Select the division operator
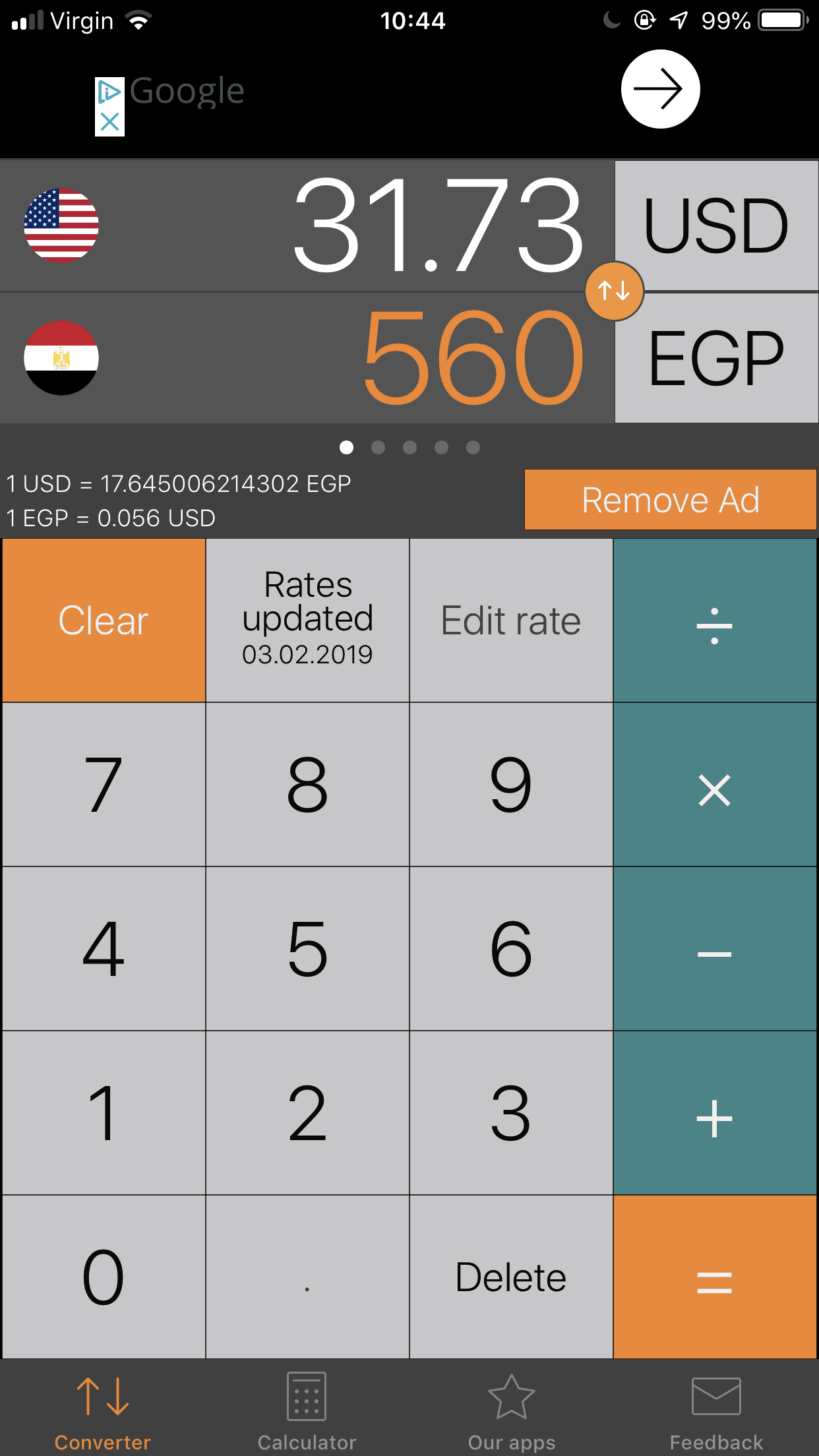This screenshot has height=1456, width=819. click(x=715, y=621)
